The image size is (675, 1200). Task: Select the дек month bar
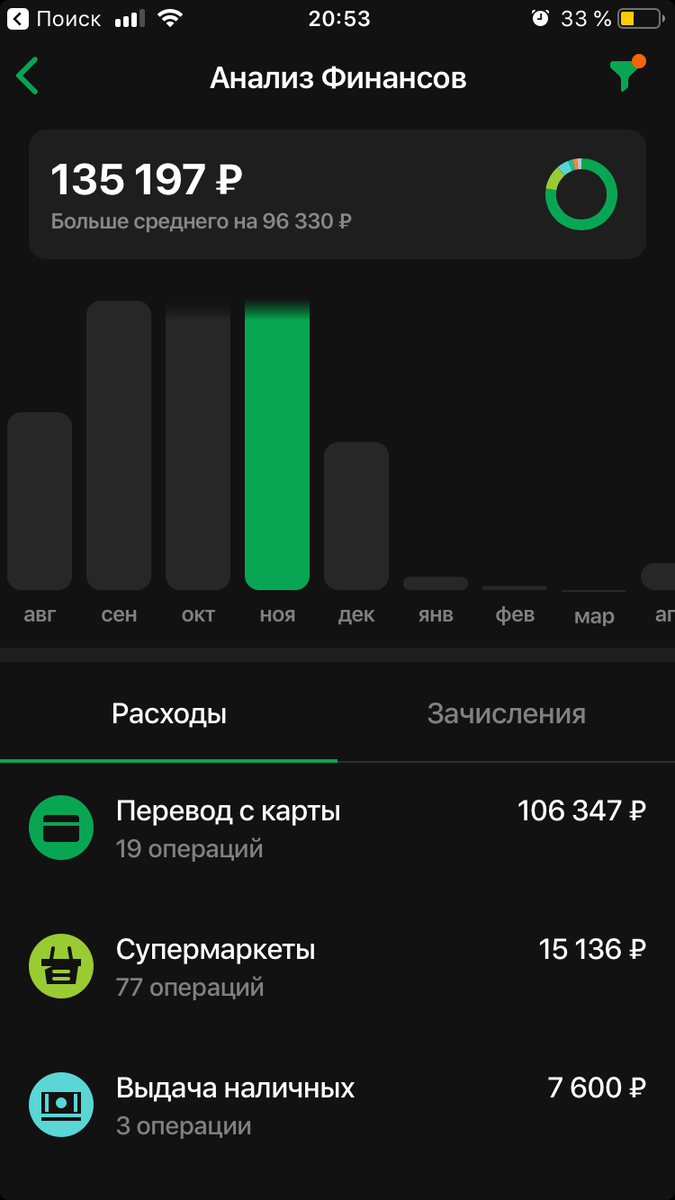(356, 516)
